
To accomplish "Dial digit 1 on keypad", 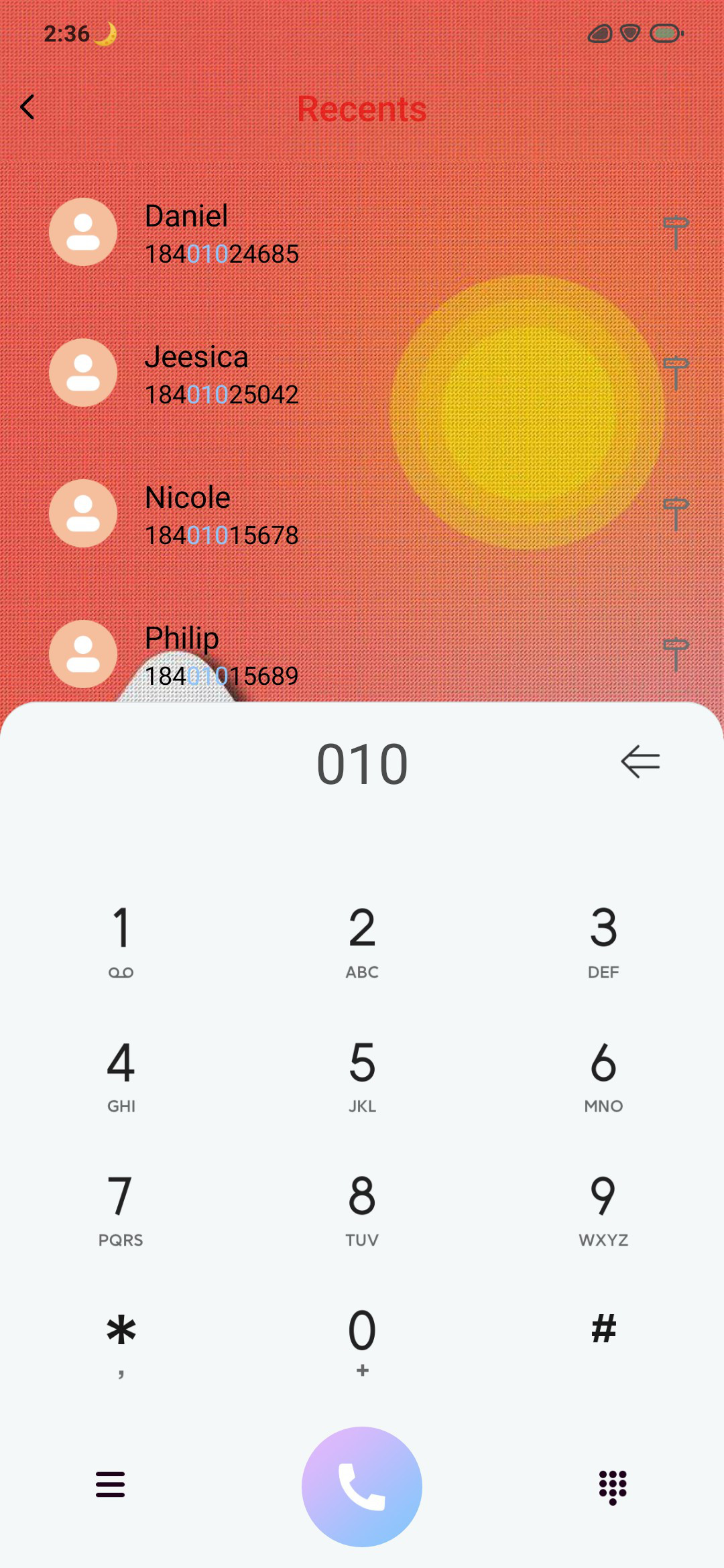I will [121, 941].
